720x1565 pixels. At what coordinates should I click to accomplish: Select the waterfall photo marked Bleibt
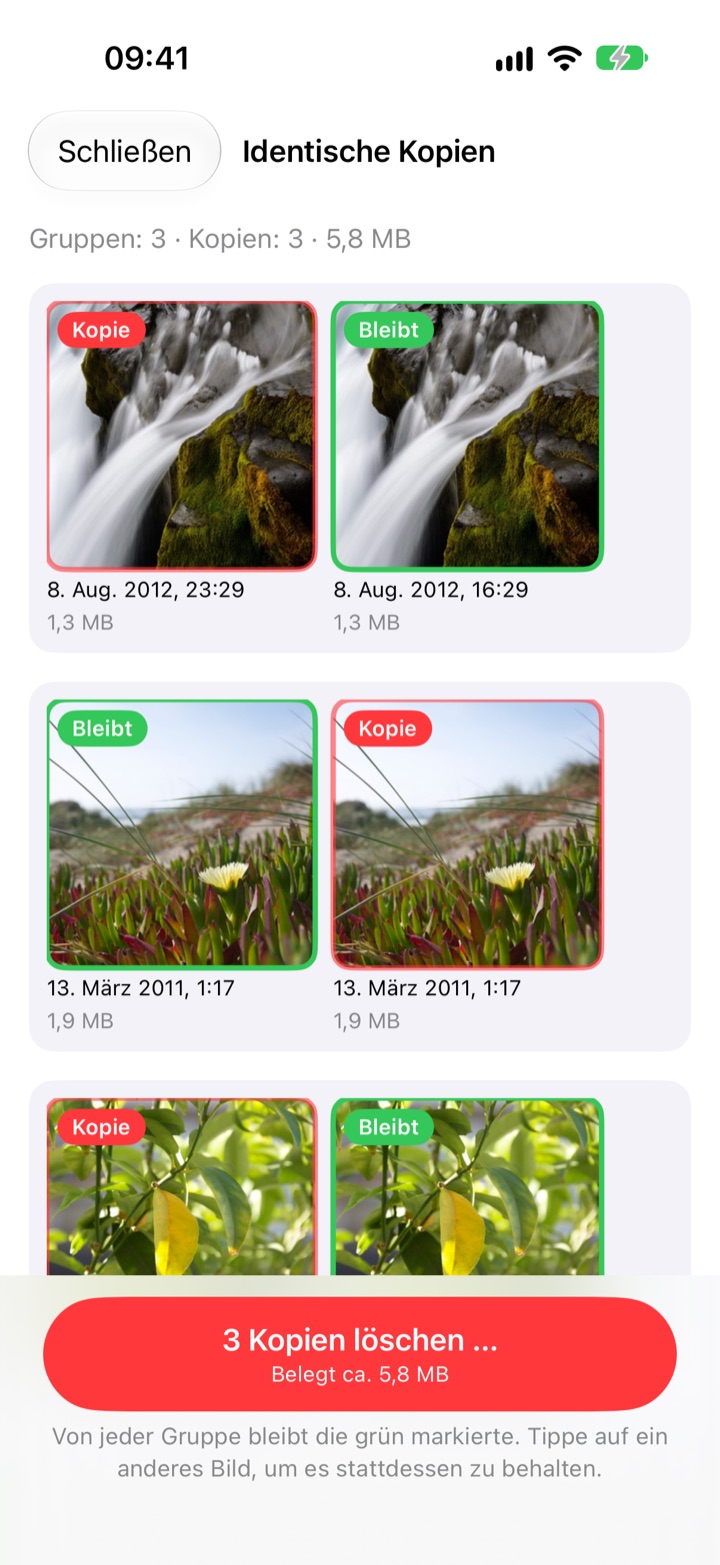click(x=468, y=436)
